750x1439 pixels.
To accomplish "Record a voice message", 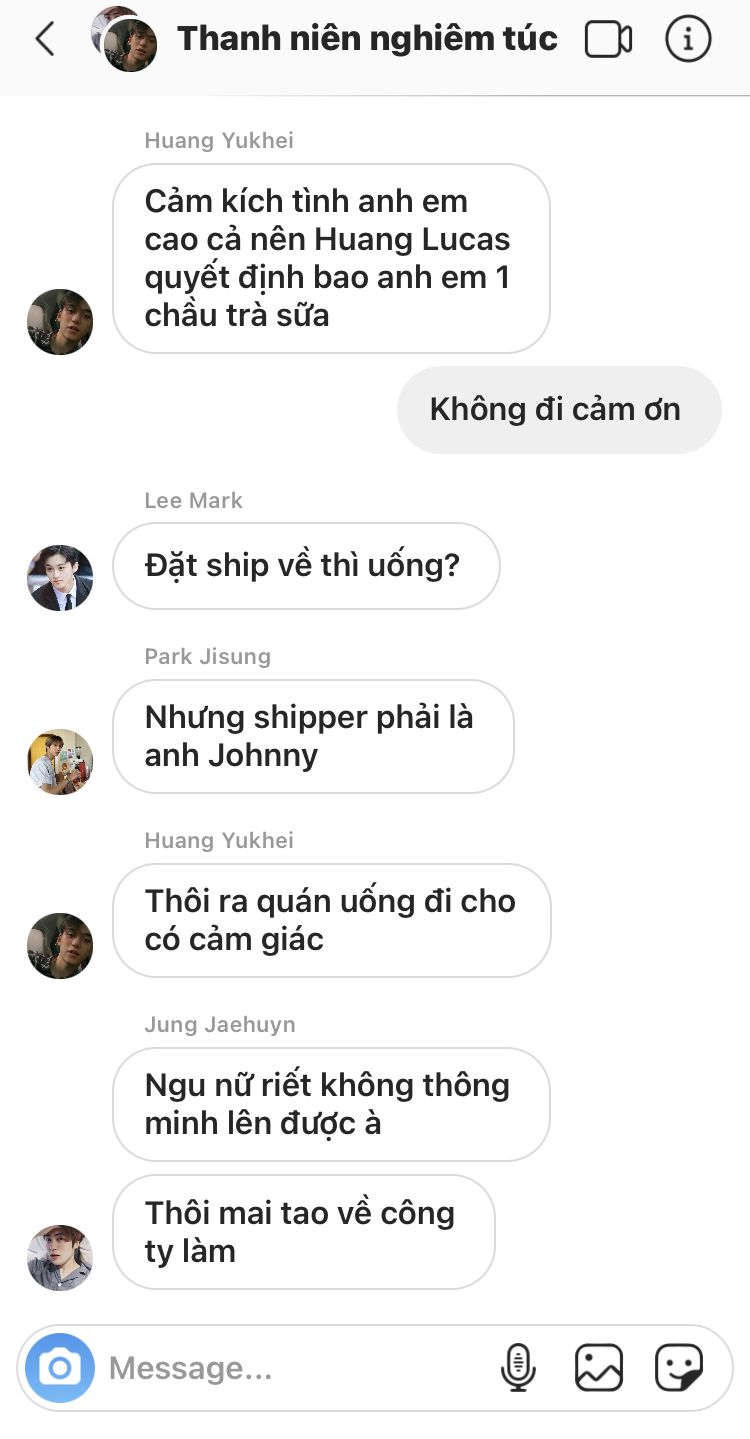I will (x=518, y=1367).
